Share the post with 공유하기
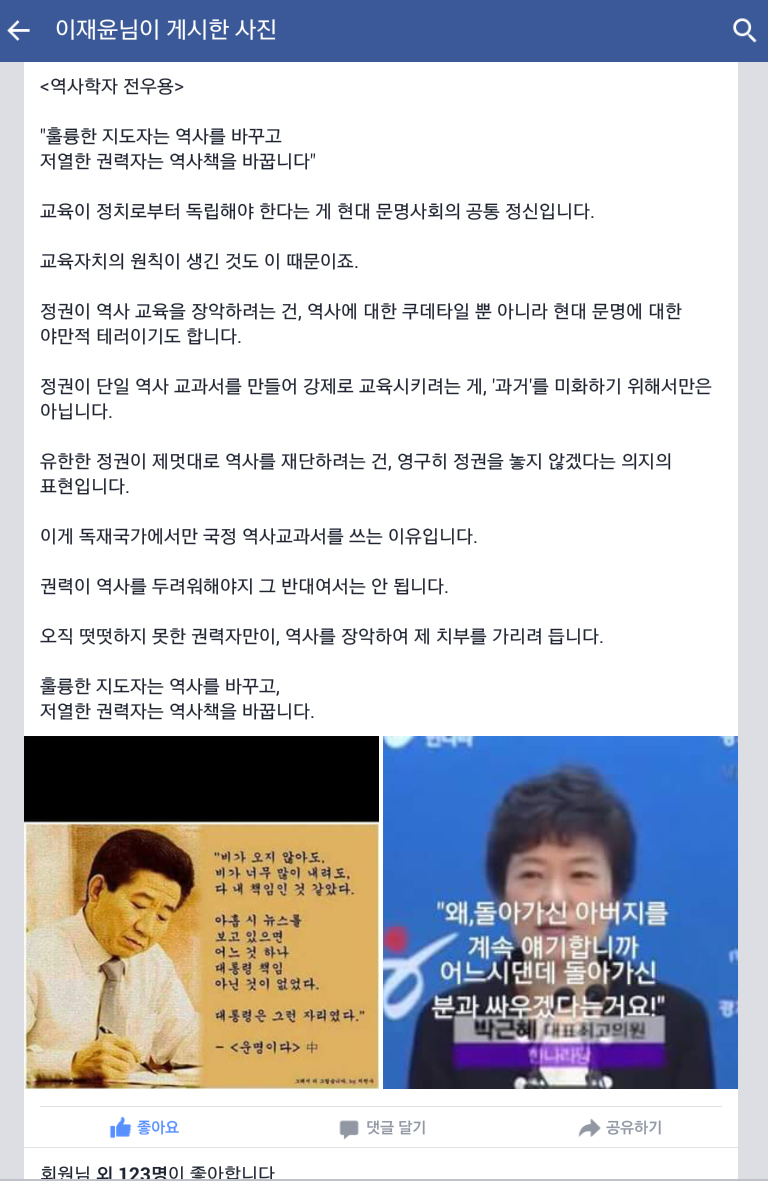 (x=620, y=1128)
